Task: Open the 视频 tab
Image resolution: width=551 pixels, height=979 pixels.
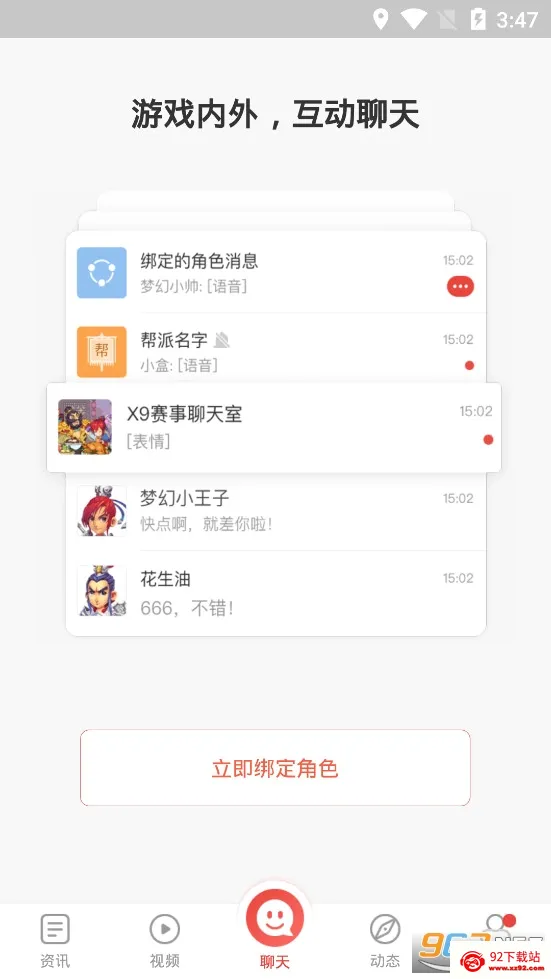Action: 165,941
